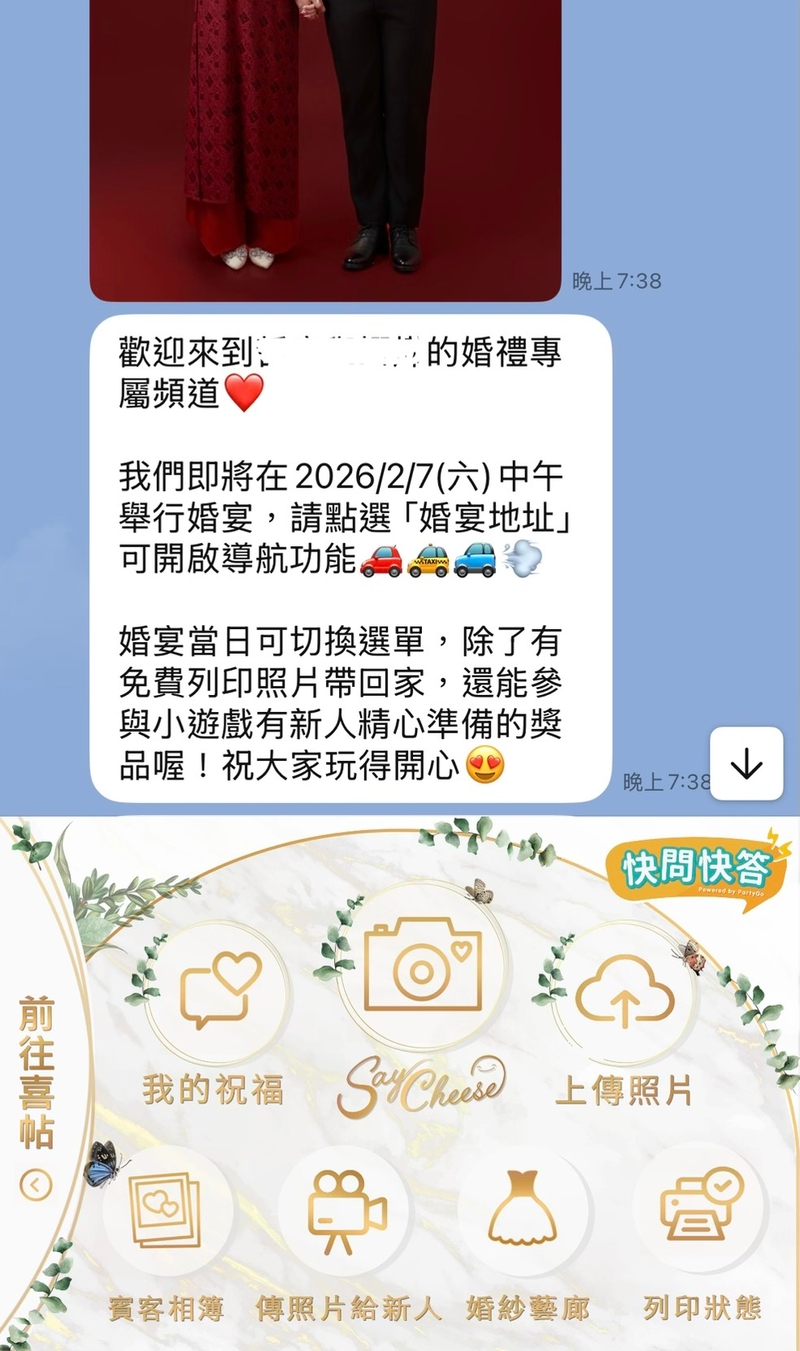Jump to latest message with down arrow
This screenshot has width=800, height=1351.
coord(746,764)
